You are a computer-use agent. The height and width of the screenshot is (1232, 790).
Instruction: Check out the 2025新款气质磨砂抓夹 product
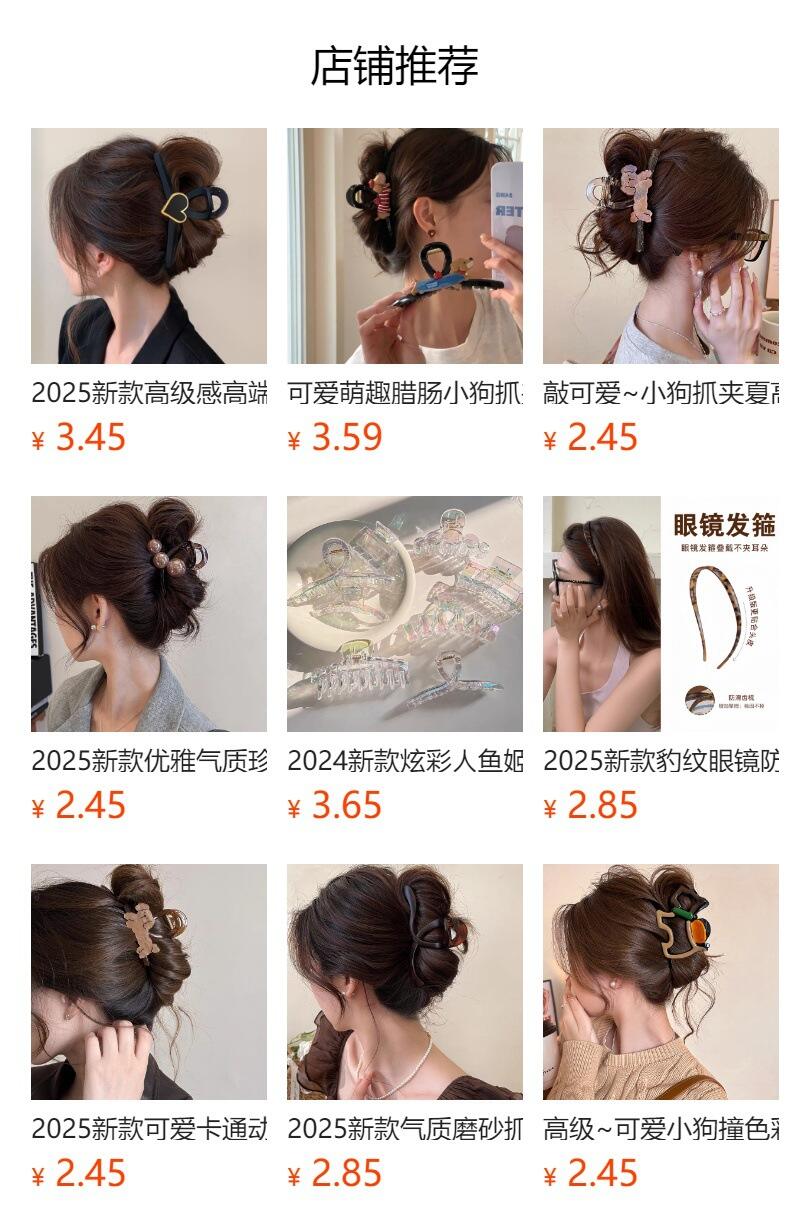point(405,982)
